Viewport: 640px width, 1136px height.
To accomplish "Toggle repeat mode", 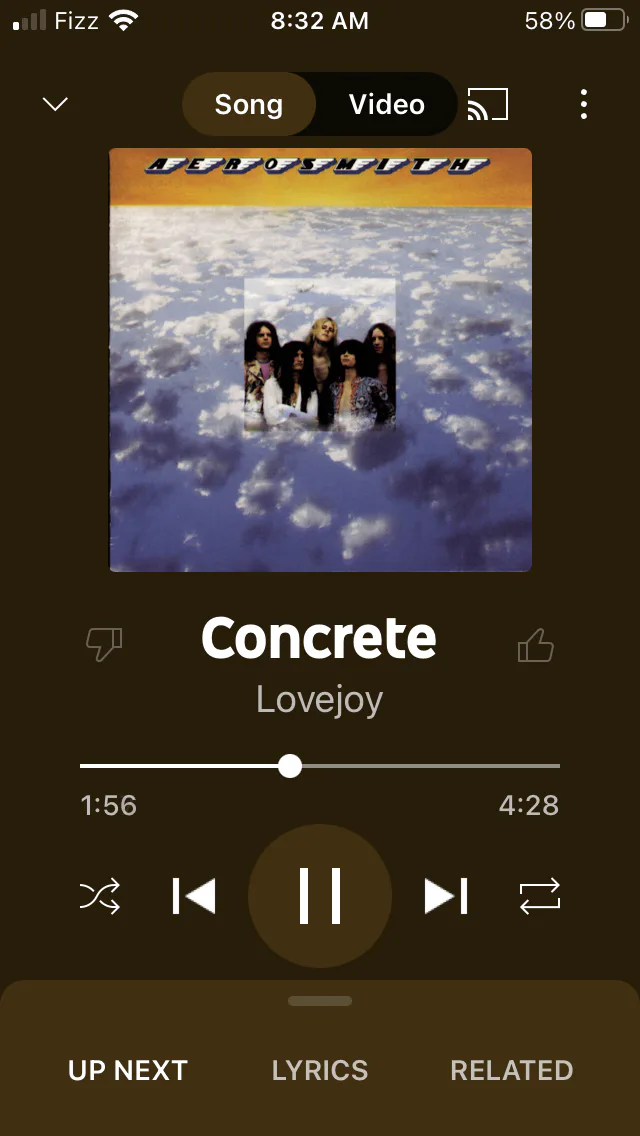I will [x=540, y=895].
